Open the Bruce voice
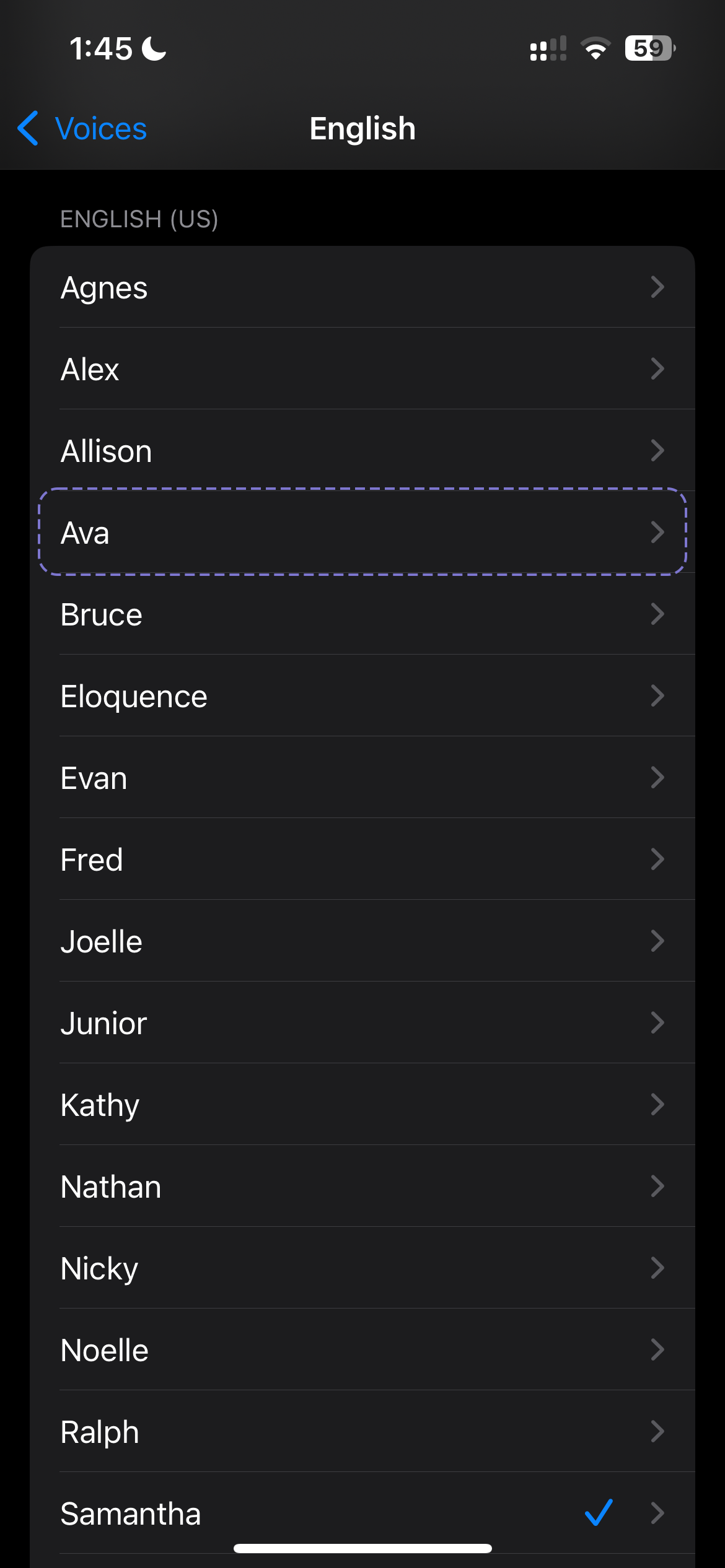This screenshot has width=725, height=1568. pos(362,614)
